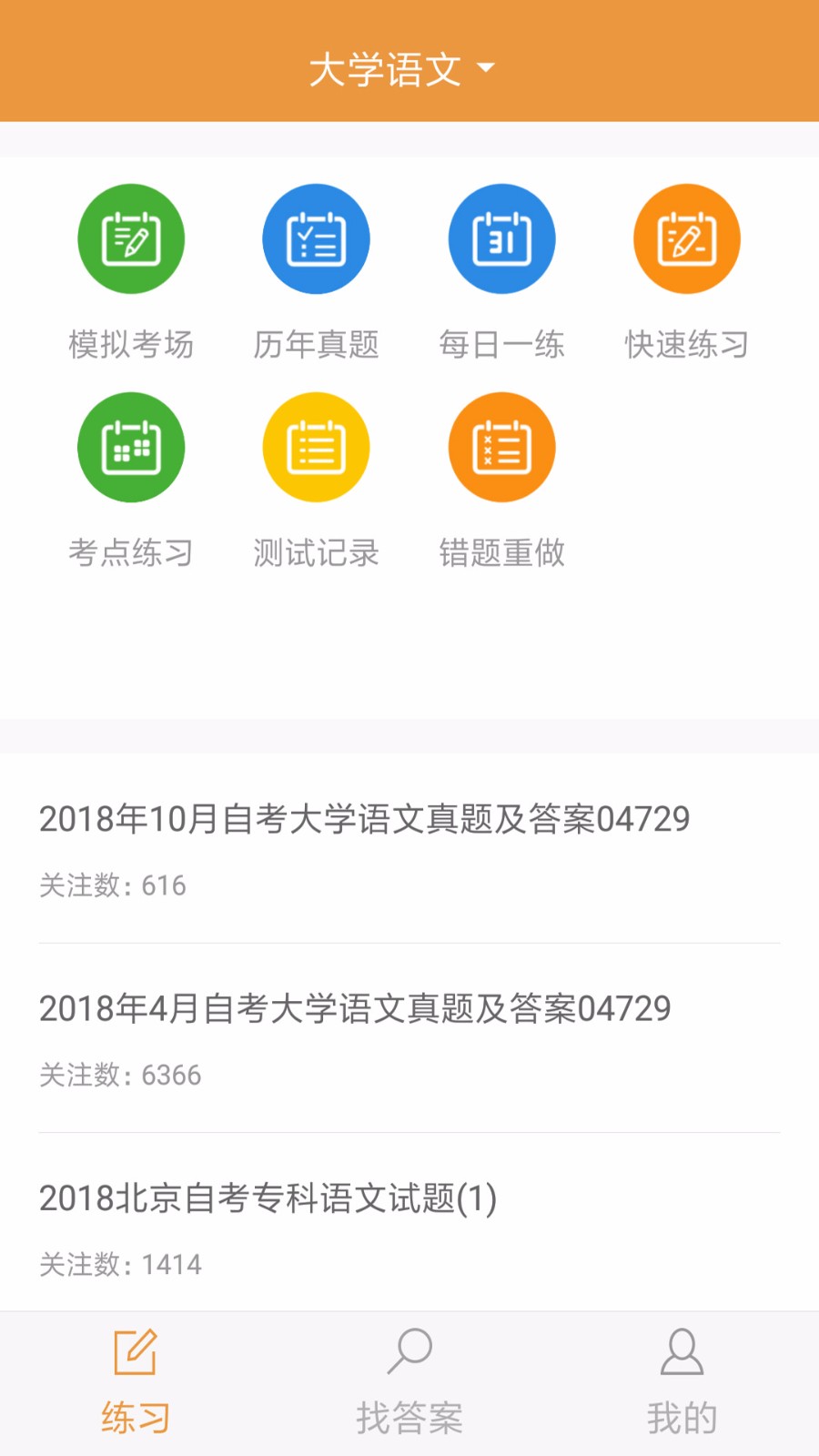
Task: Open 2018年4月自考大学语文真题及答案04729
Action: tap(355, 1009)
